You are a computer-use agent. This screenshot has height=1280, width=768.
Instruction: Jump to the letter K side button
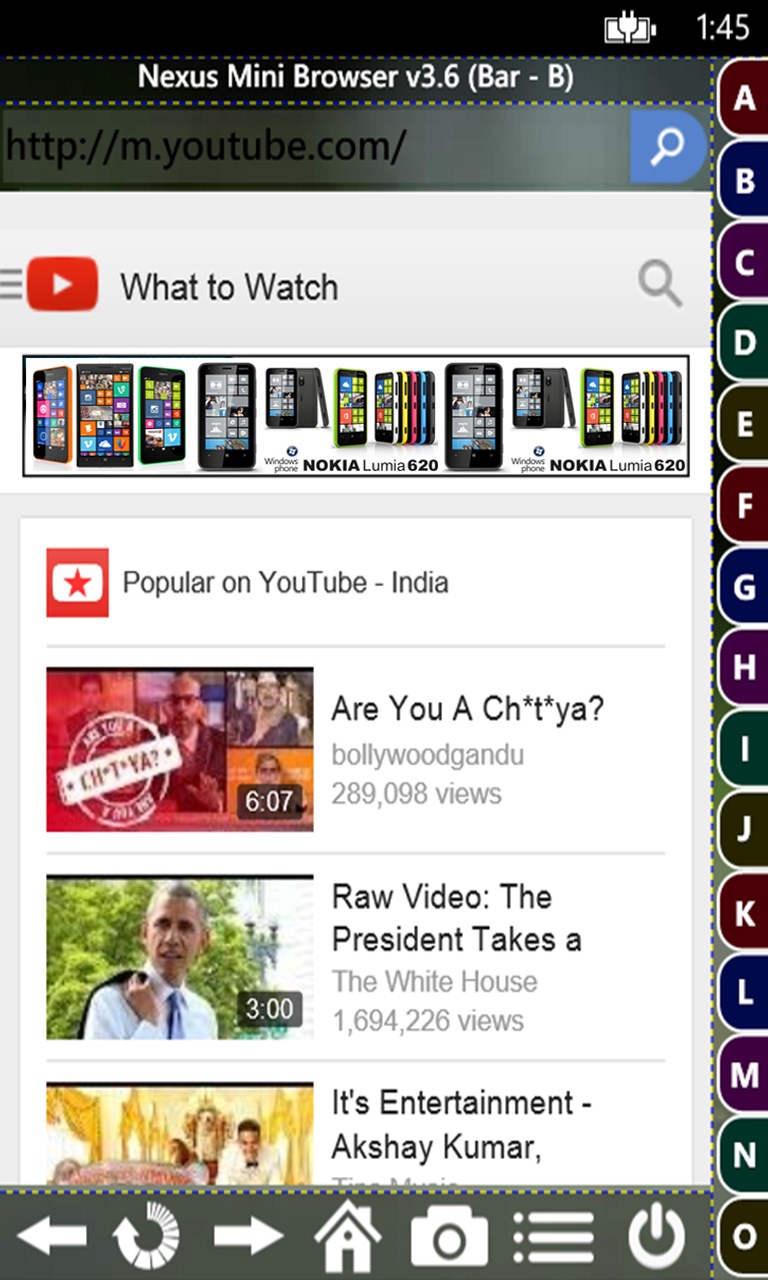coord(744,912)
